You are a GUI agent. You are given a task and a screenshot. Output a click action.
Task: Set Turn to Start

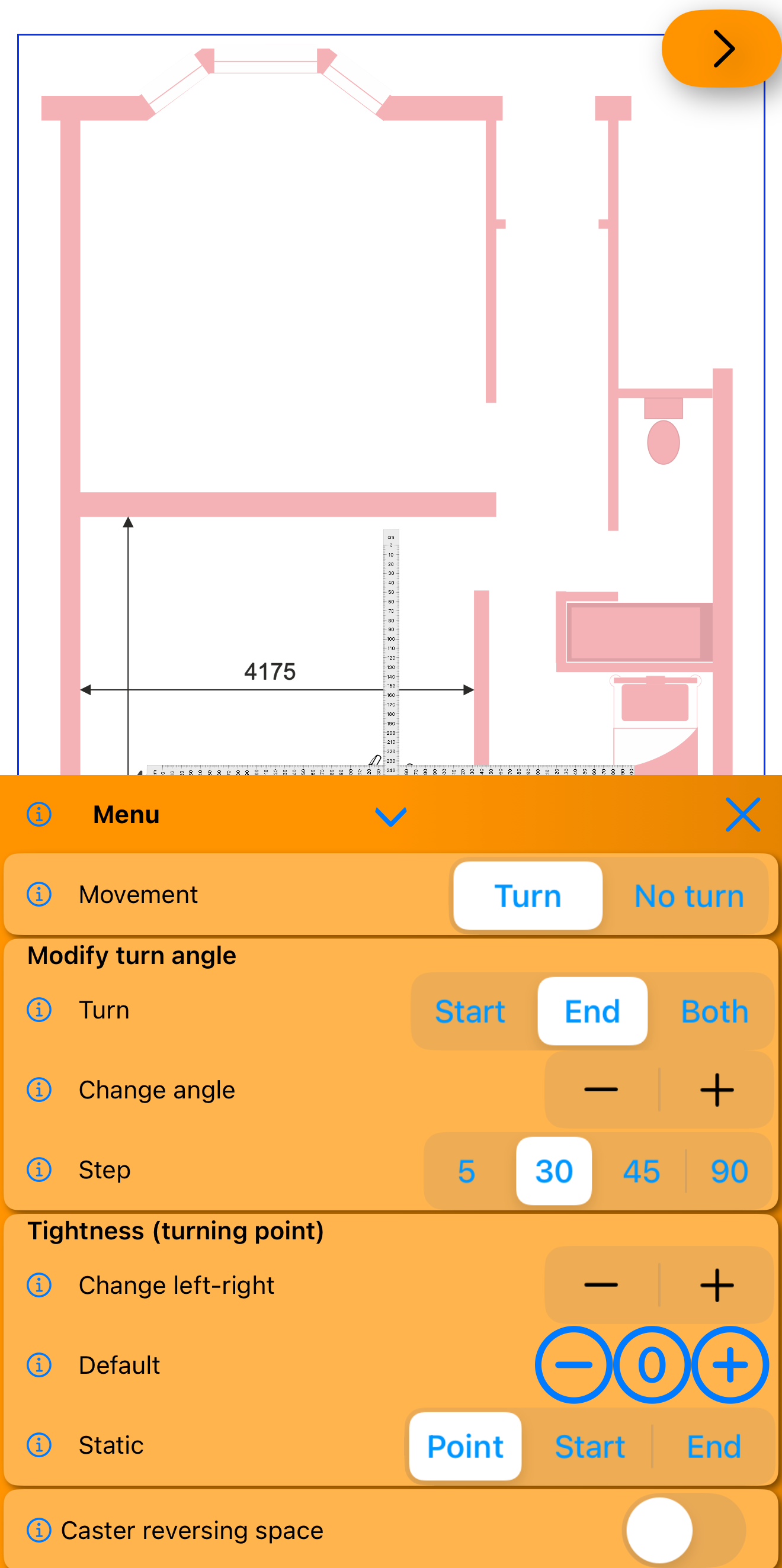[470, 1011]
